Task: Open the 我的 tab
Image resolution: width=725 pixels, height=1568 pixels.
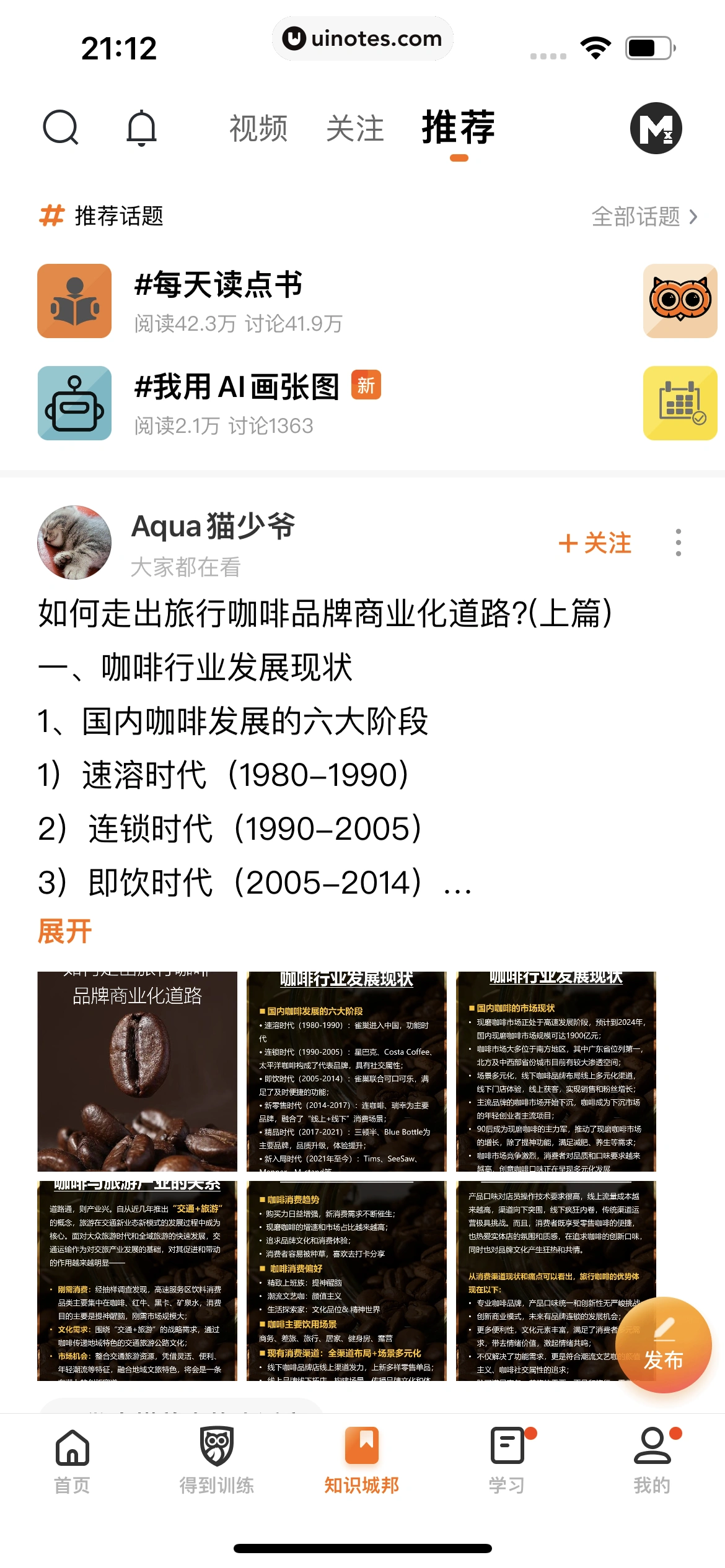Action: (x=652, y=1460)
